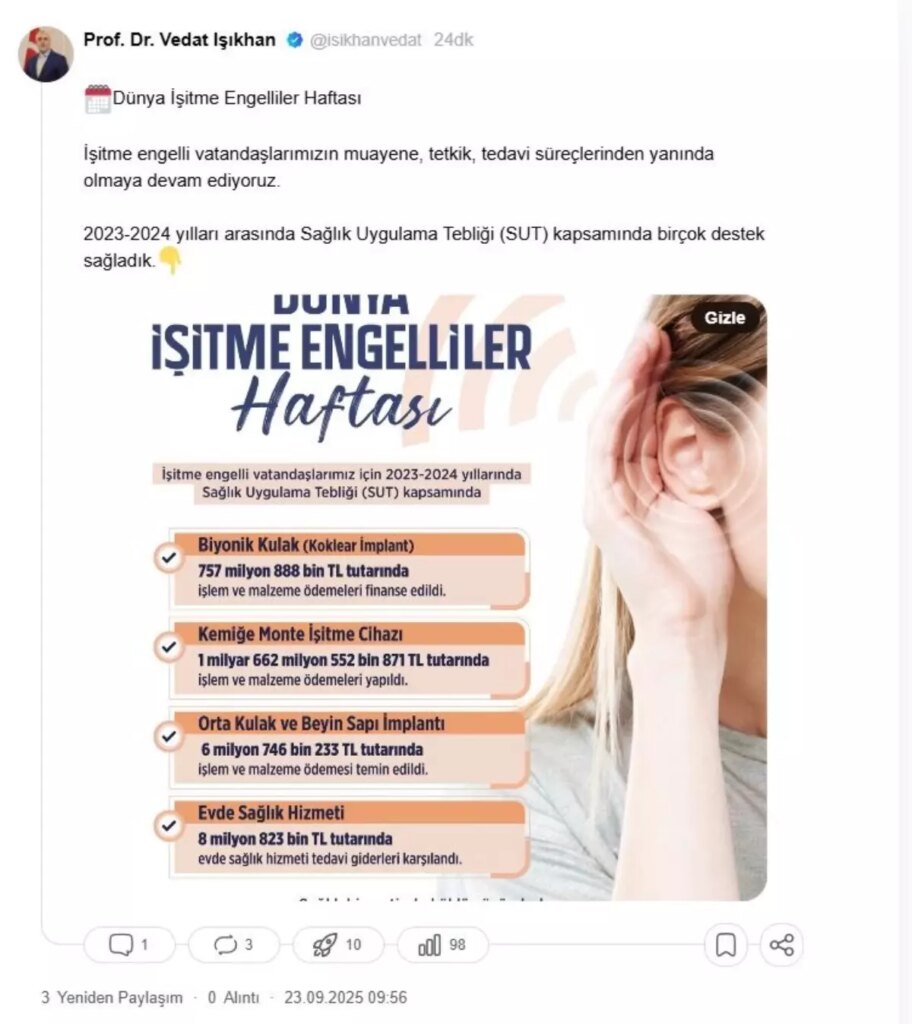
Task: Hide the image with the Gizle button
Action: tap(725, 318)
